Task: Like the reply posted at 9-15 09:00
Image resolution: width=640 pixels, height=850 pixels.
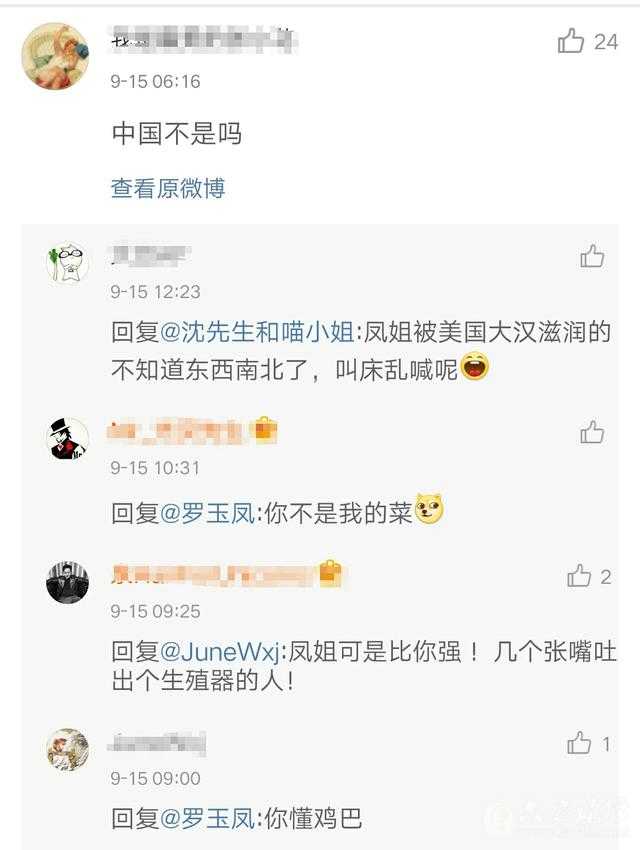Action: pyautogui.click(x=580, y=743)
